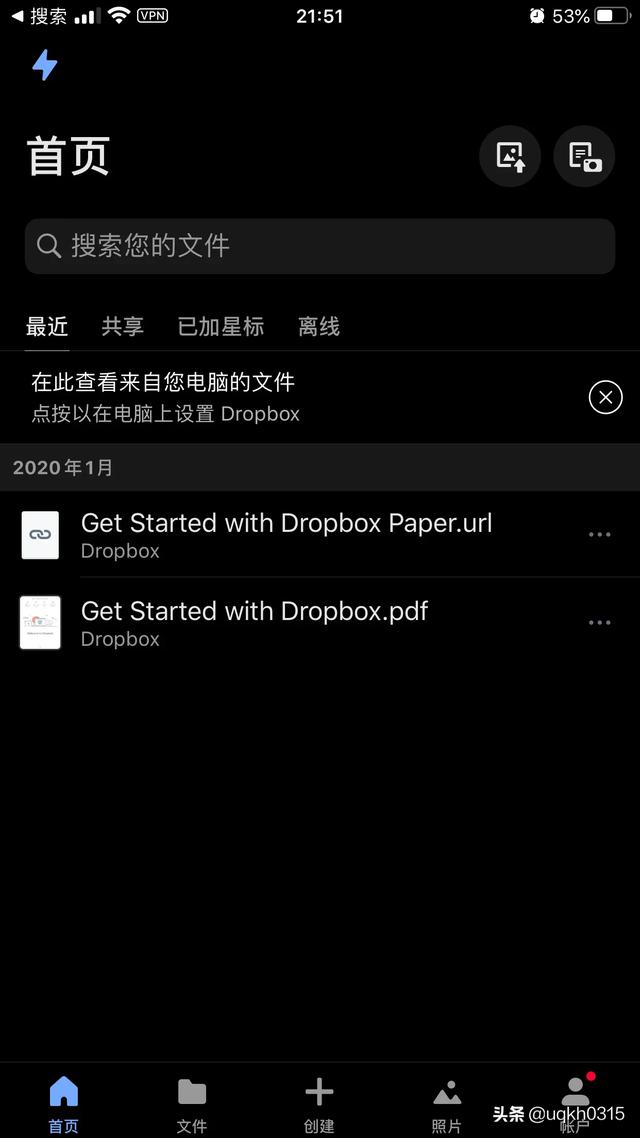The height and width of the screenshot is (1138, 640).
Task: Tap the 创建 plus button
Action: pyautogui.click(x=319, y=1105)
